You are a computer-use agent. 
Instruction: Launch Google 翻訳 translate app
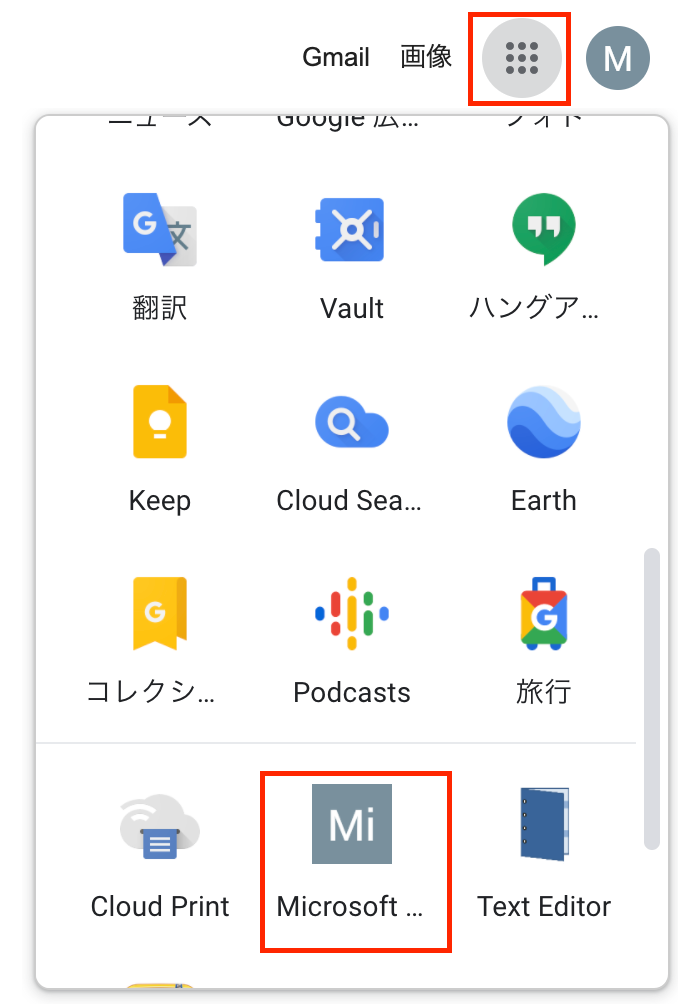coord(160,250)
